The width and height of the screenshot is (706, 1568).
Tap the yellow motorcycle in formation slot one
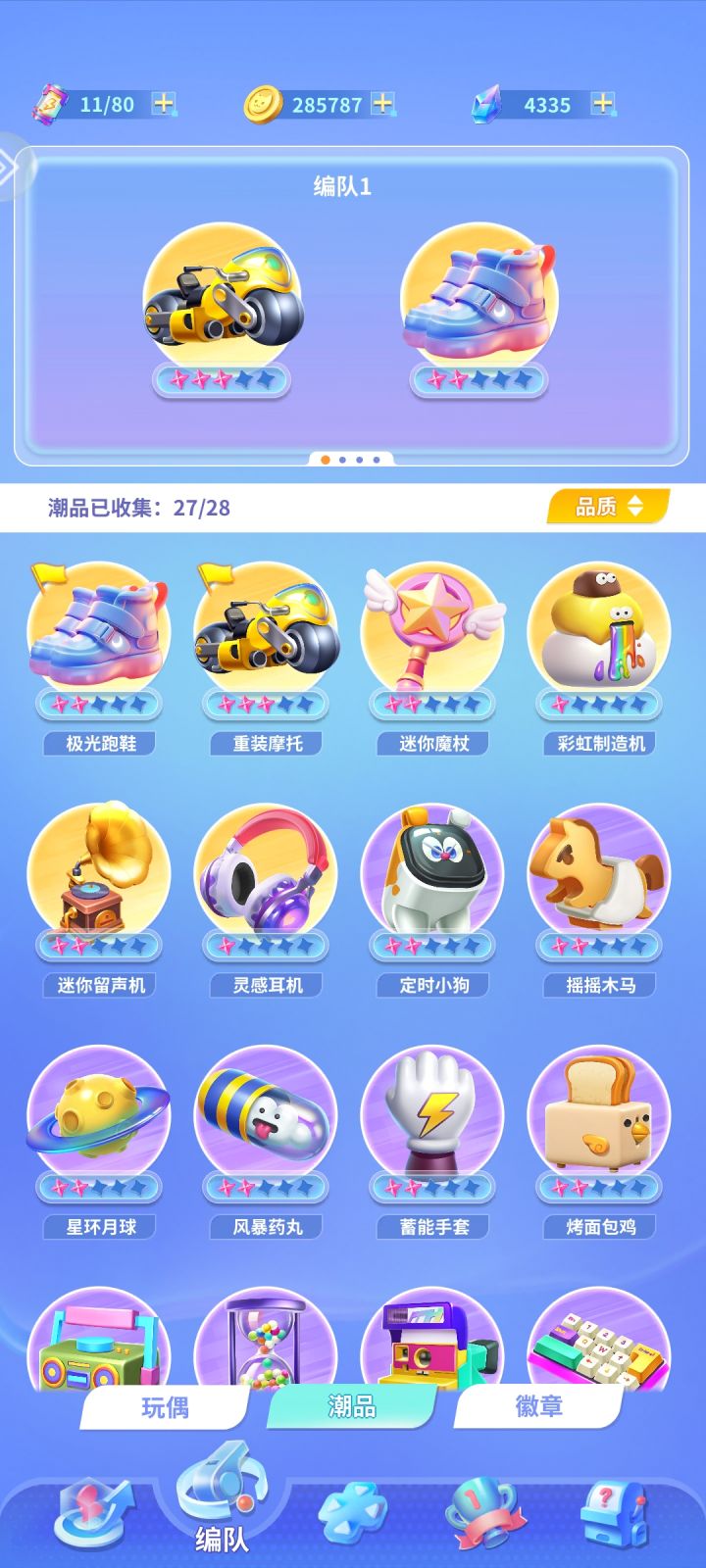coord(224,294)
